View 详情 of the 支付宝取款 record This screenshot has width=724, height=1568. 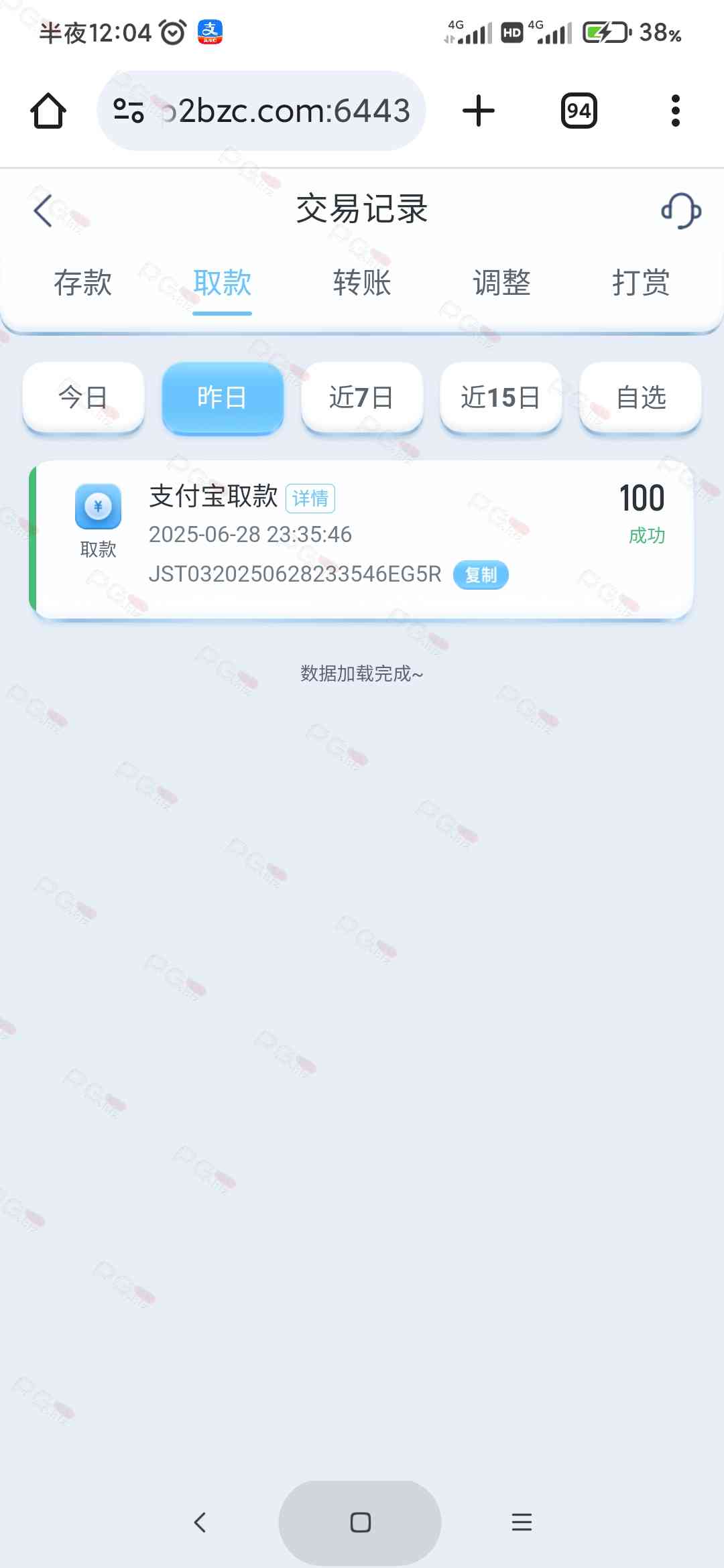click(x=310, y=498)
